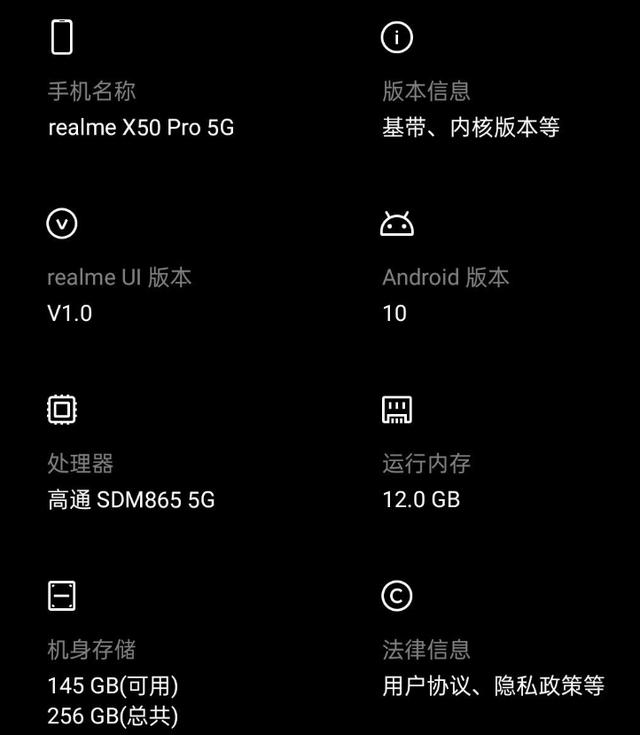Tap the Android 版本 10 entry
Screen dimensions: 640x735
coord(445,295)
